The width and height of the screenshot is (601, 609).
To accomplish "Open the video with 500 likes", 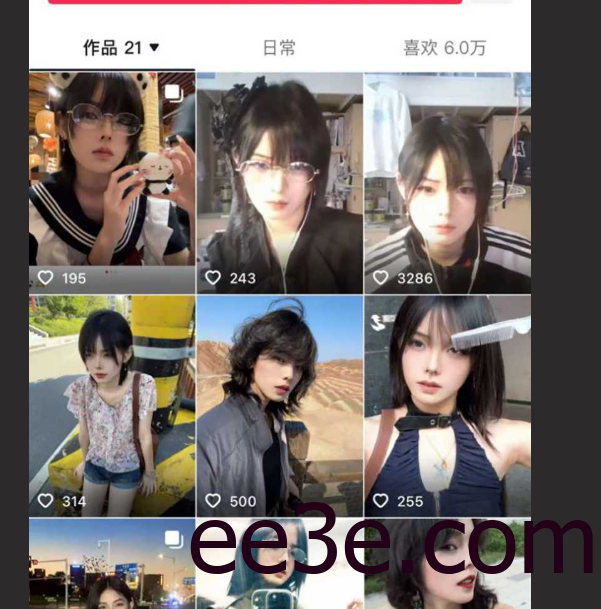I will [x=279, y=405].
